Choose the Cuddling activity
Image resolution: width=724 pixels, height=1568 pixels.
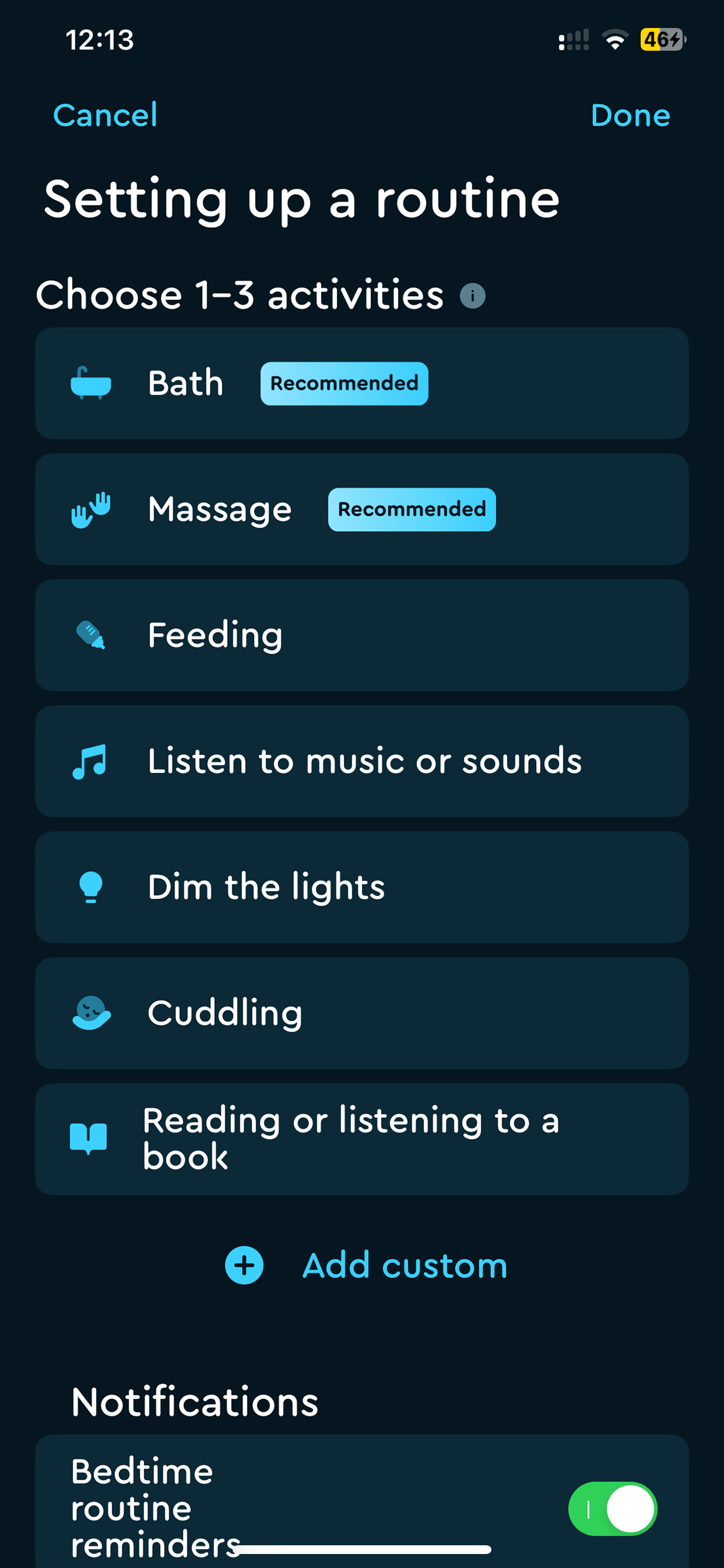(361, 1014)
